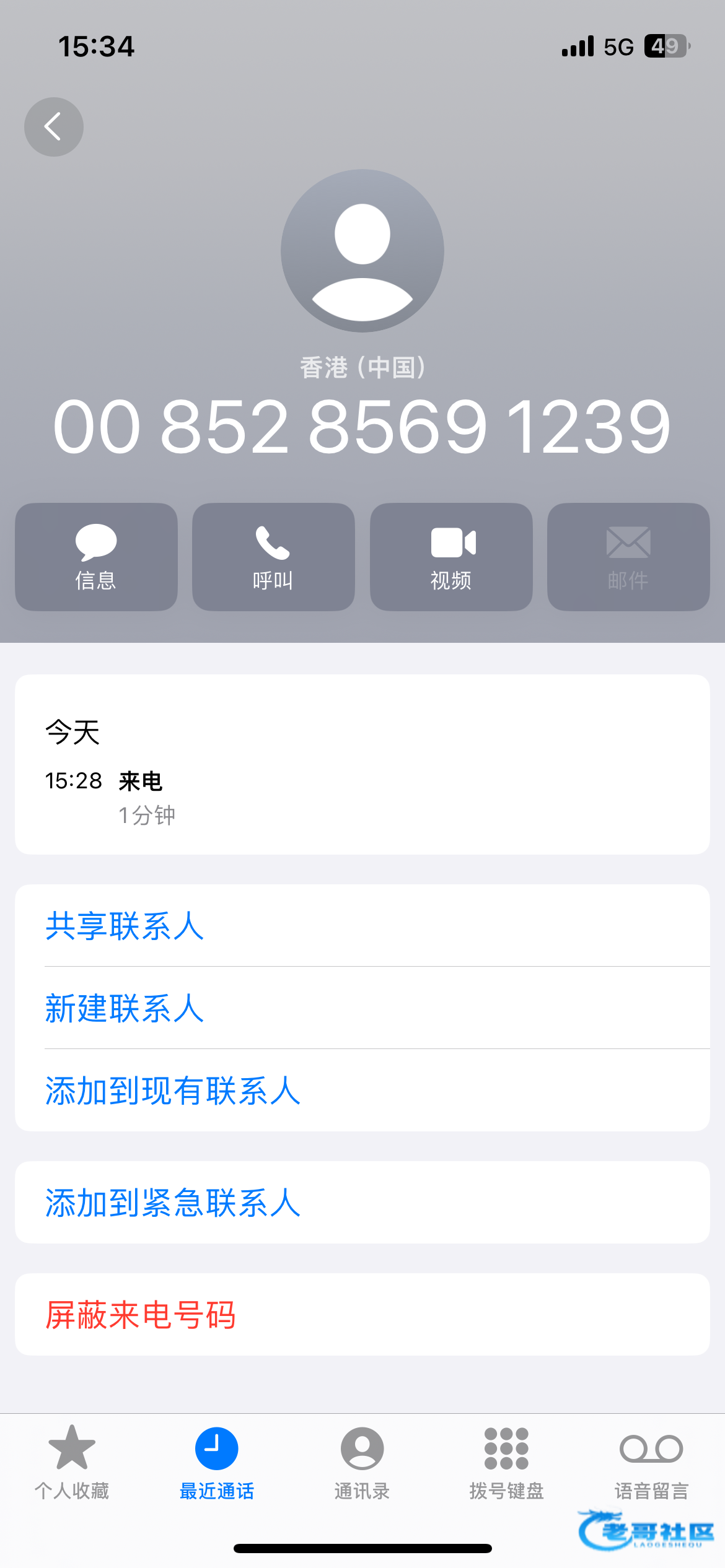The width and height of the screenshot is (725, 1568).
Task: Switch to the 通讯录 tab
Action: pyautogui.click(x=362, y=1461)
